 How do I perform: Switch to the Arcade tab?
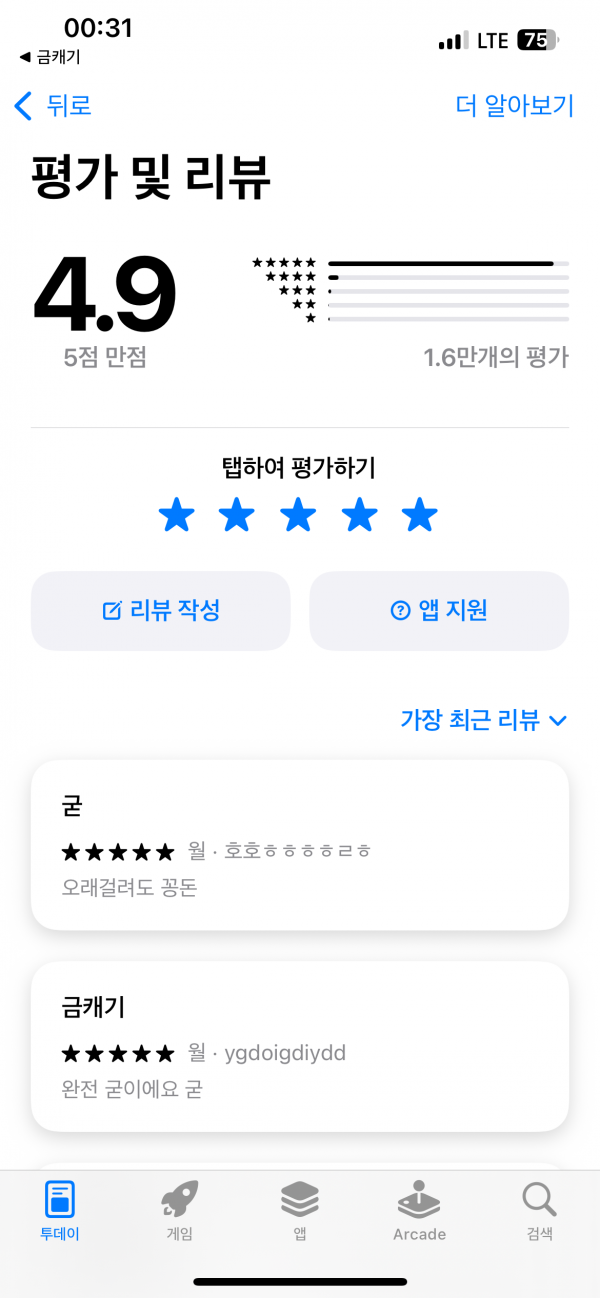[x=419, y=1210]
